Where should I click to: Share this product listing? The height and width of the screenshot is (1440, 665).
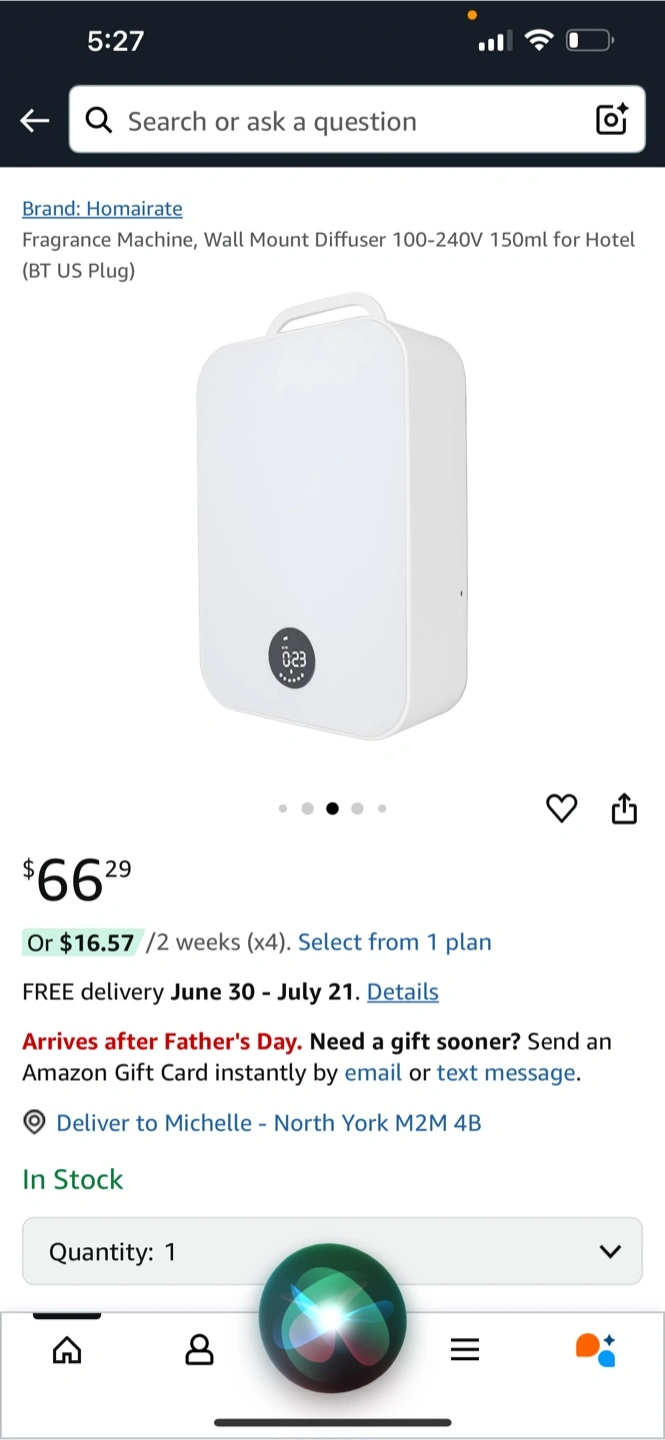(624, 808)
